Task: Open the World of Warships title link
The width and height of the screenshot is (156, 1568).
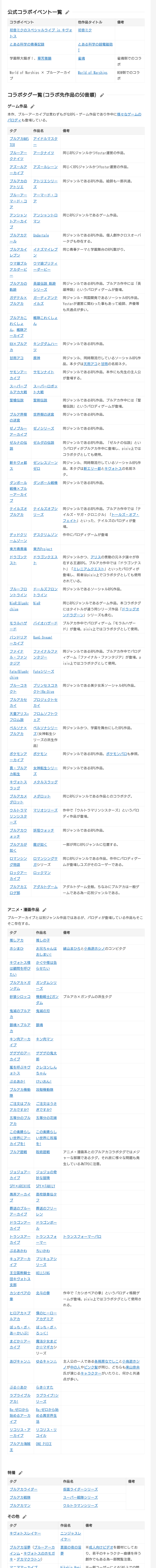Action: (x=92, y=72)
